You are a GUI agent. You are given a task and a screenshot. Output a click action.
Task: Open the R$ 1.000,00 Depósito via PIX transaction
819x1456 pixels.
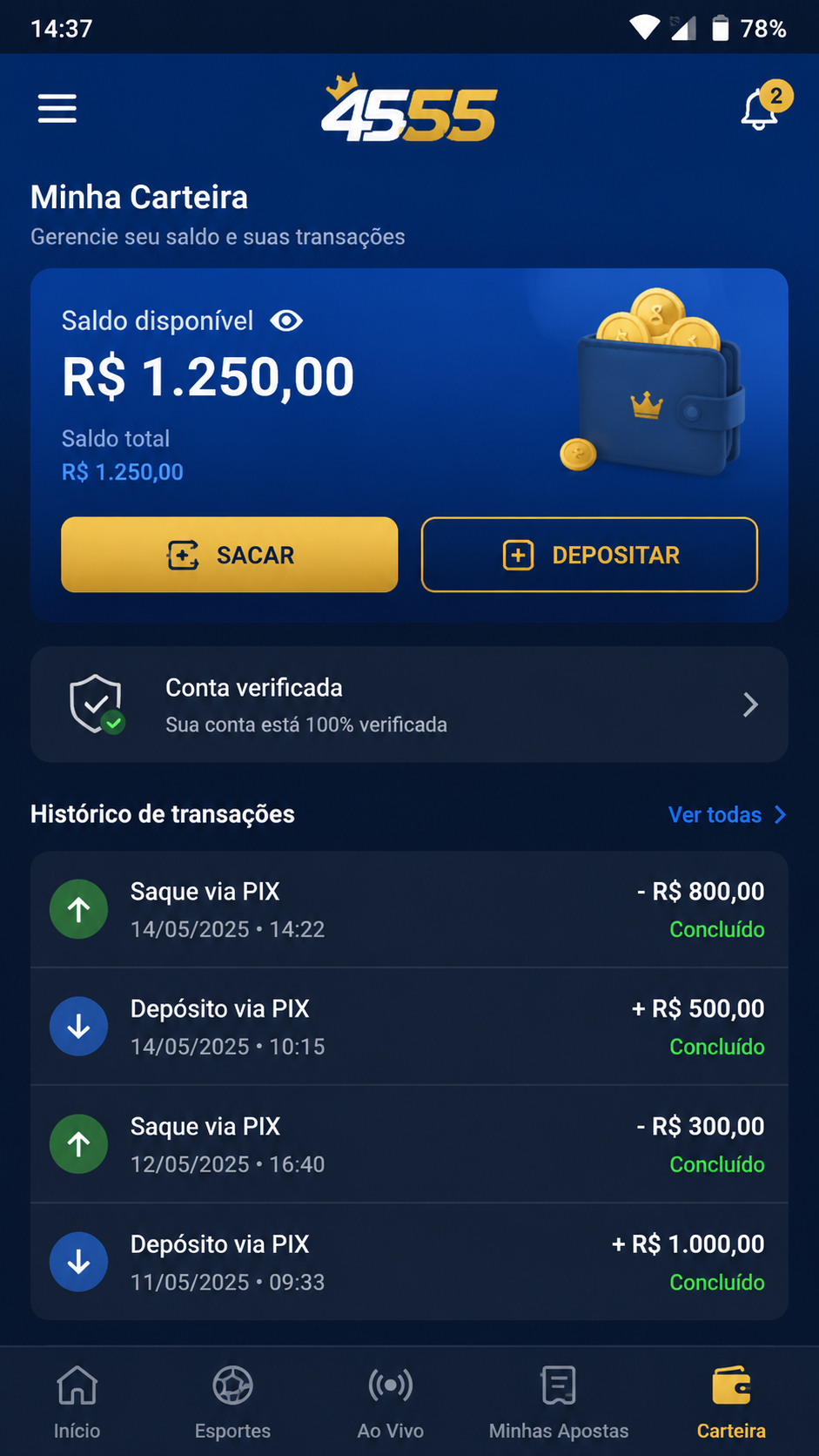pyautogui.click(x=409, y=1262)
